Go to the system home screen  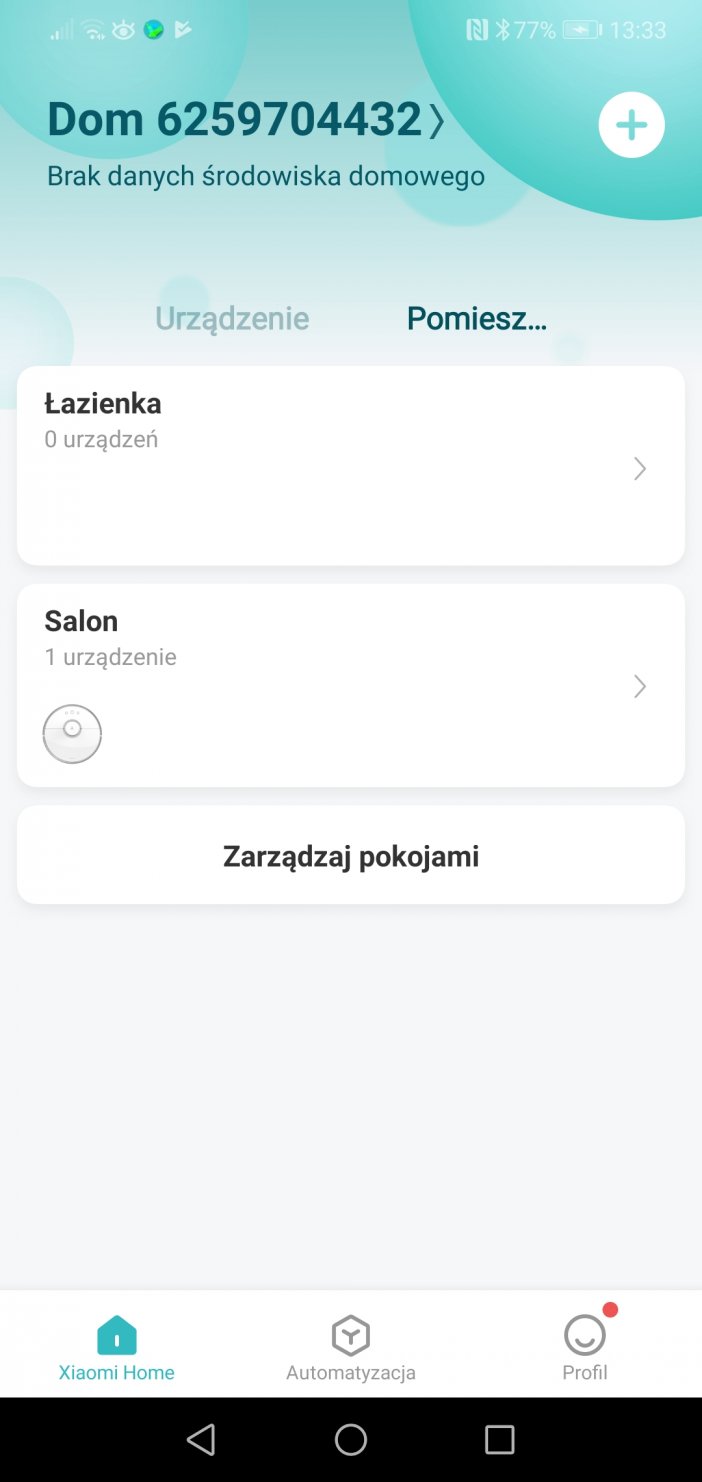click(x=351, y=1440)
